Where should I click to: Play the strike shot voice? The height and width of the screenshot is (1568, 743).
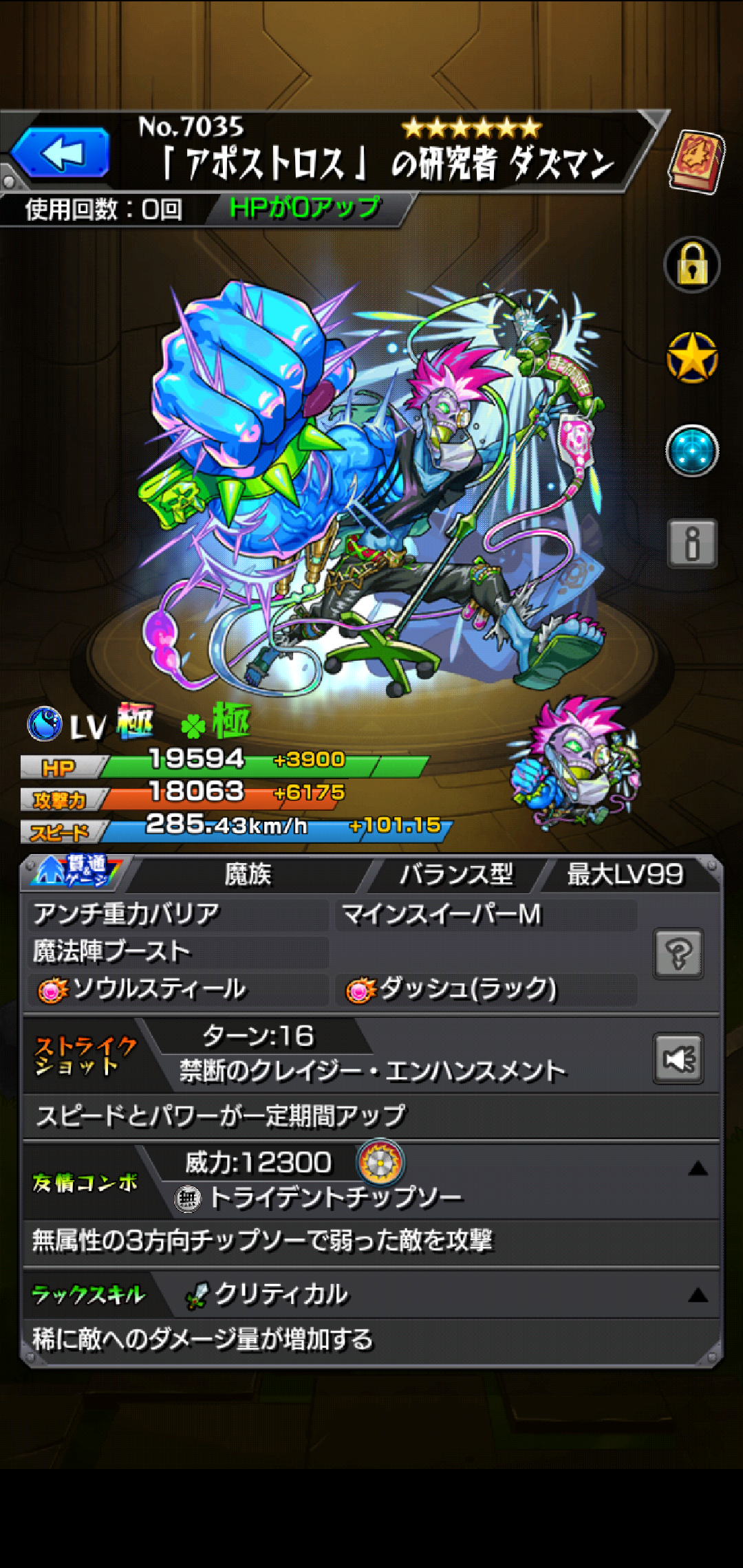click(678, 1059)
